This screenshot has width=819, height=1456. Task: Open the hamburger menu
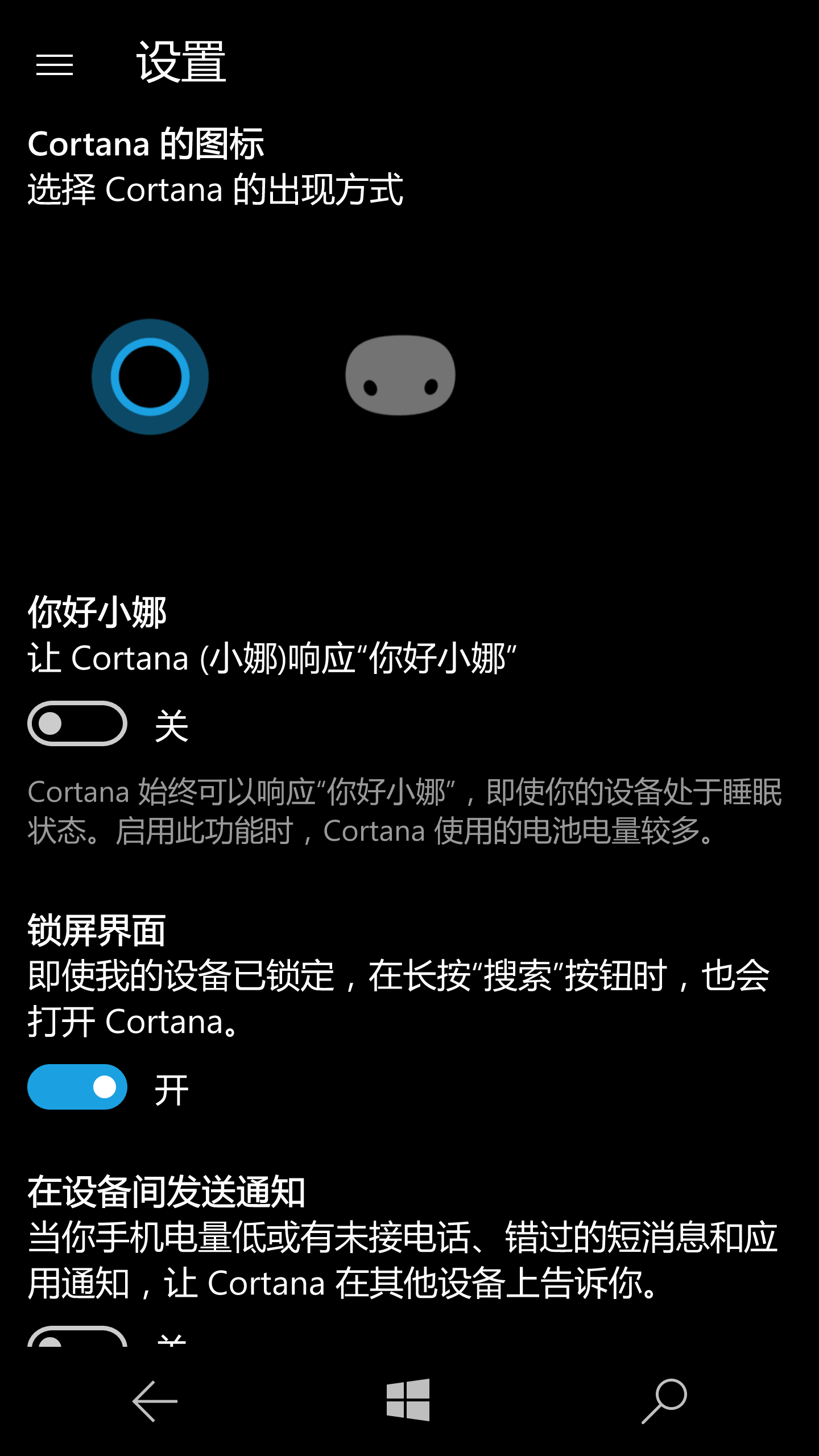pyautogui.click(x=55, y=65)
